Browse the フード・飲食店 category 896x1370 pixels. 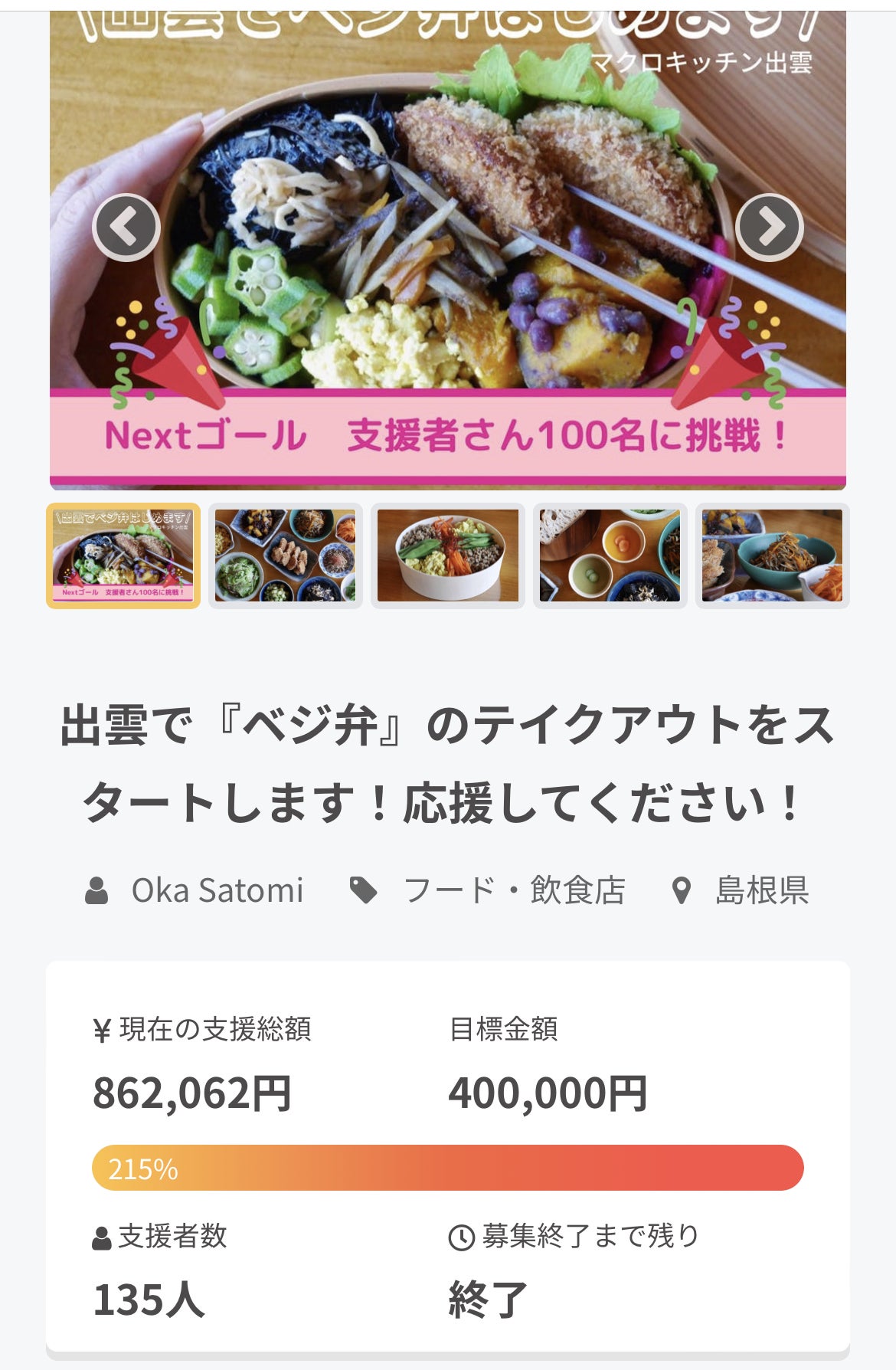(513, 890)
